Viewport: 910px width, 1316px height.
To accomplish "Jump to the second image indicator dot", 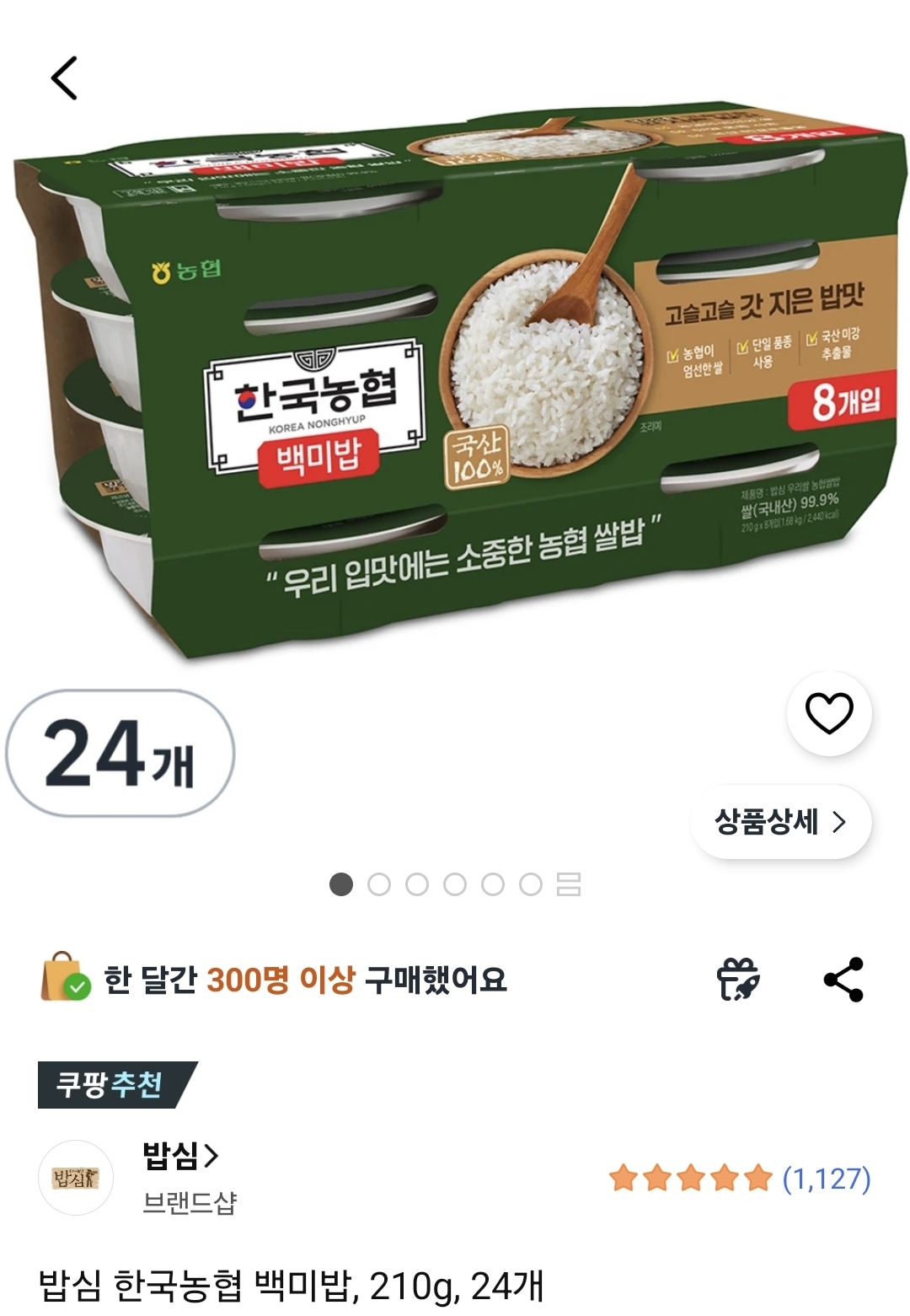I will click(379, 884).
